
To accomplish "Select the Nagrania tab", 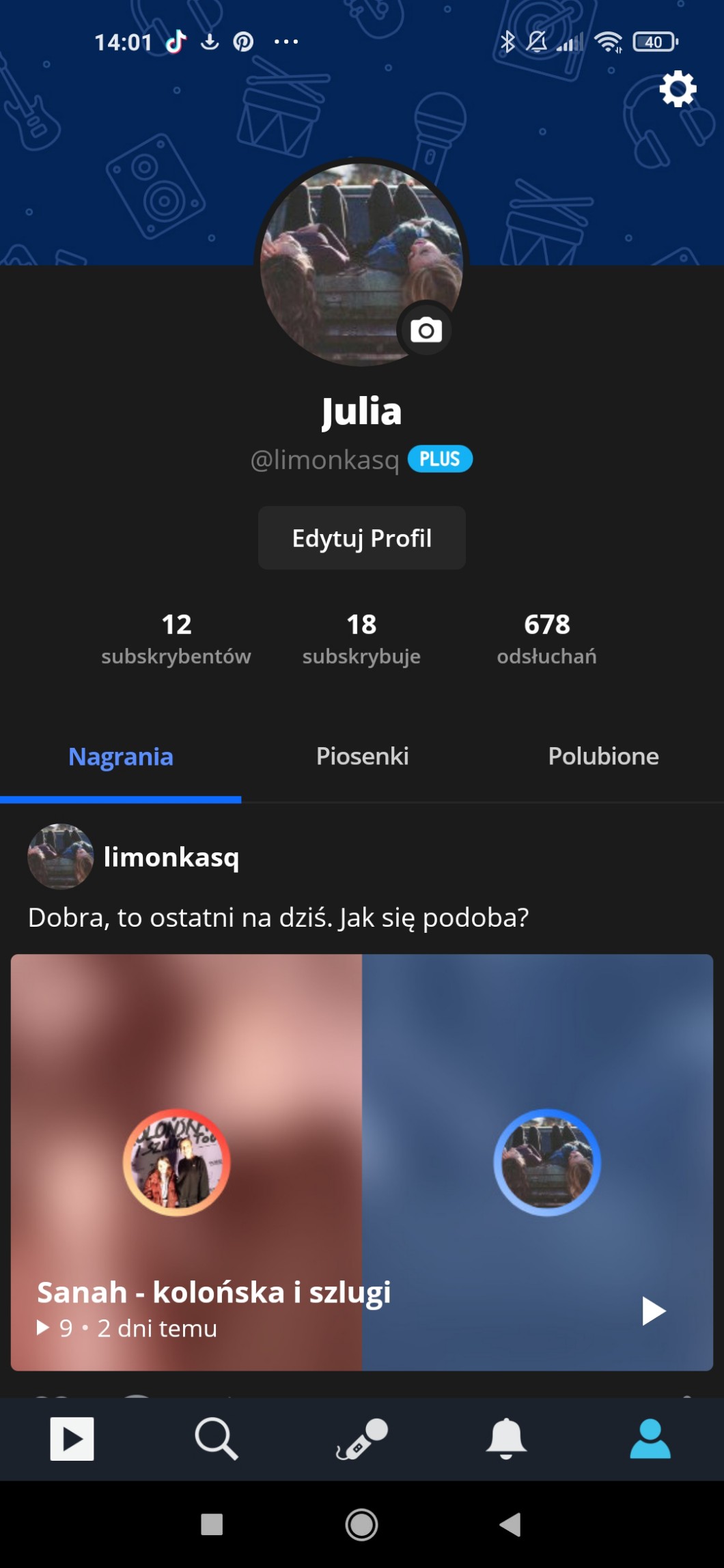I will coord(121,757).
